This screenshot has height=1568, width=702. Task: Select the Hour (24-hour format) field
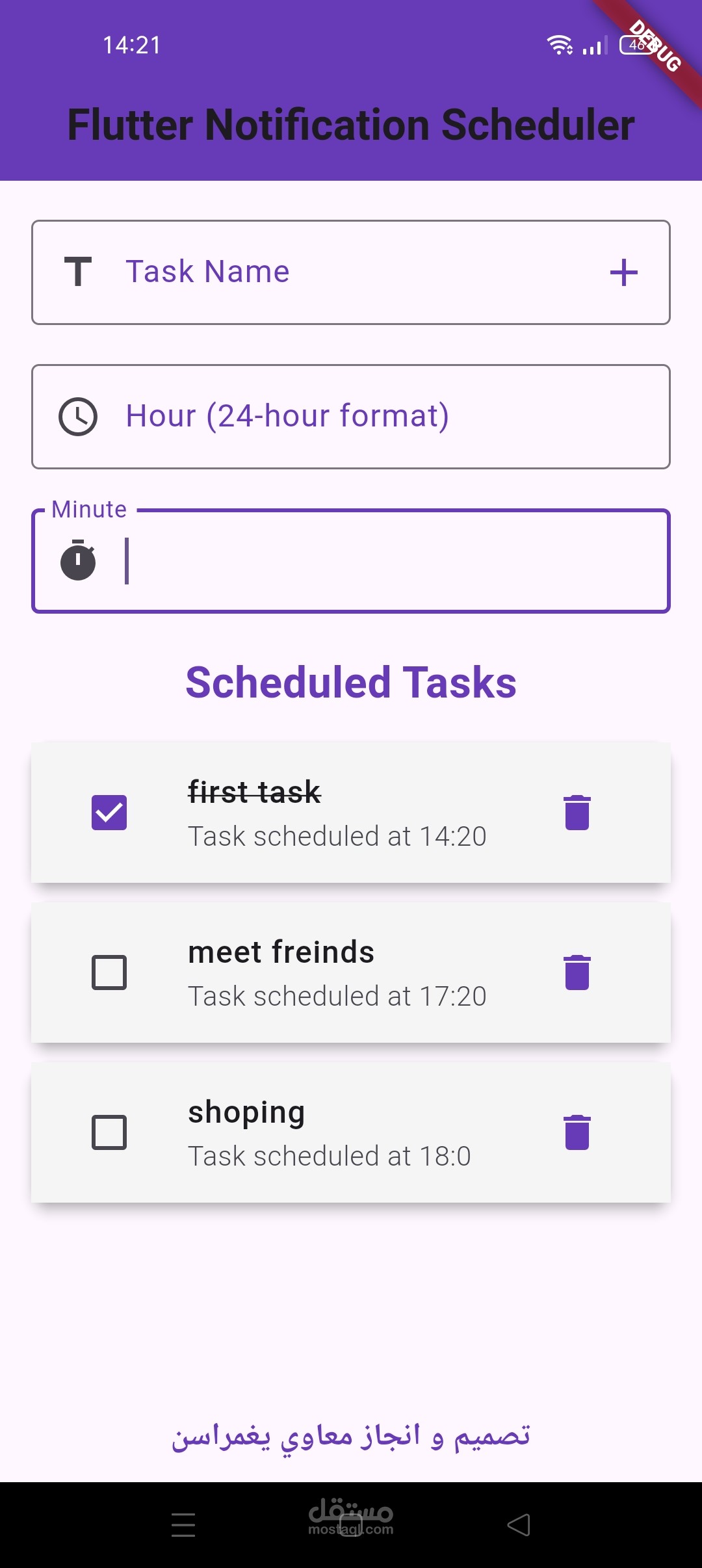351,417
